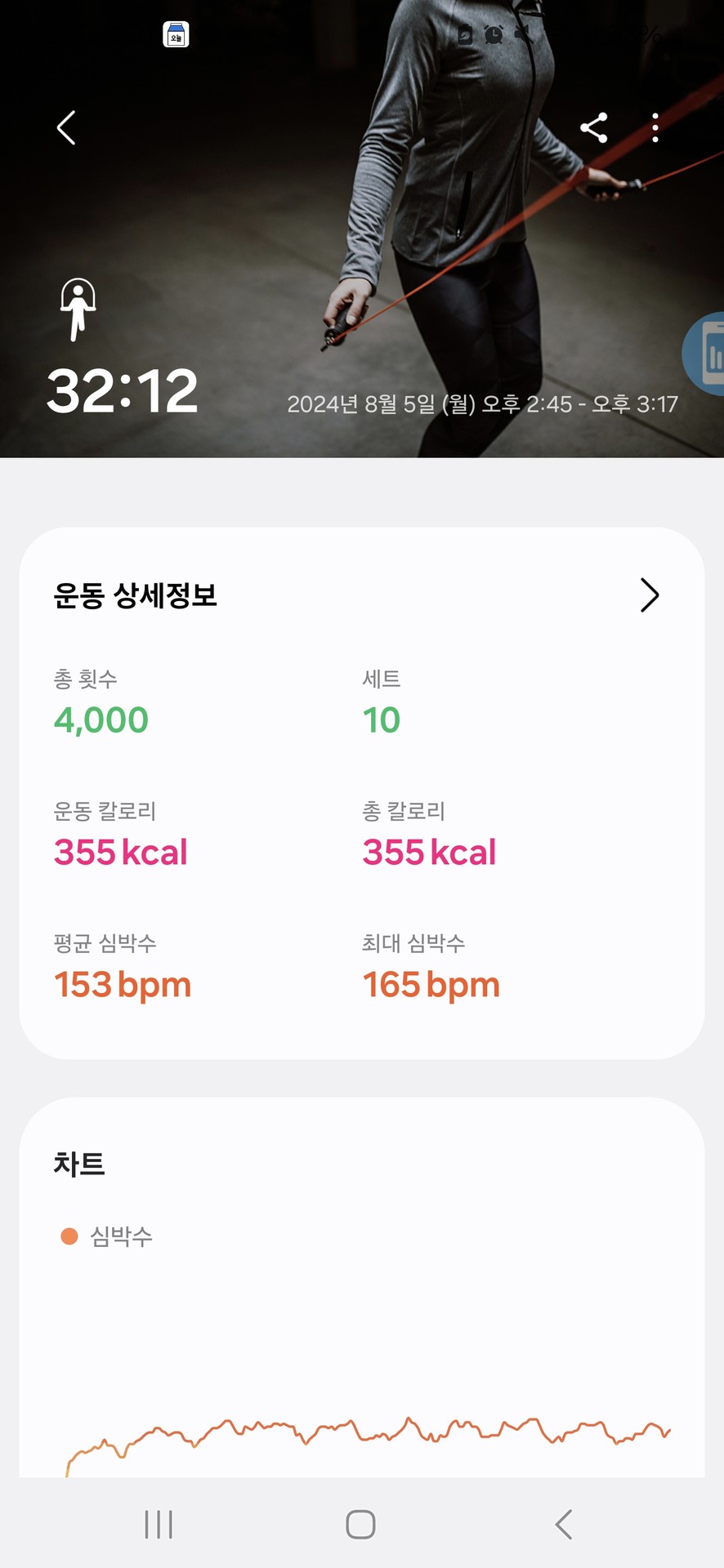Open sharing options with the share icon
The image size is (724, 1568).
pos(594,127)
